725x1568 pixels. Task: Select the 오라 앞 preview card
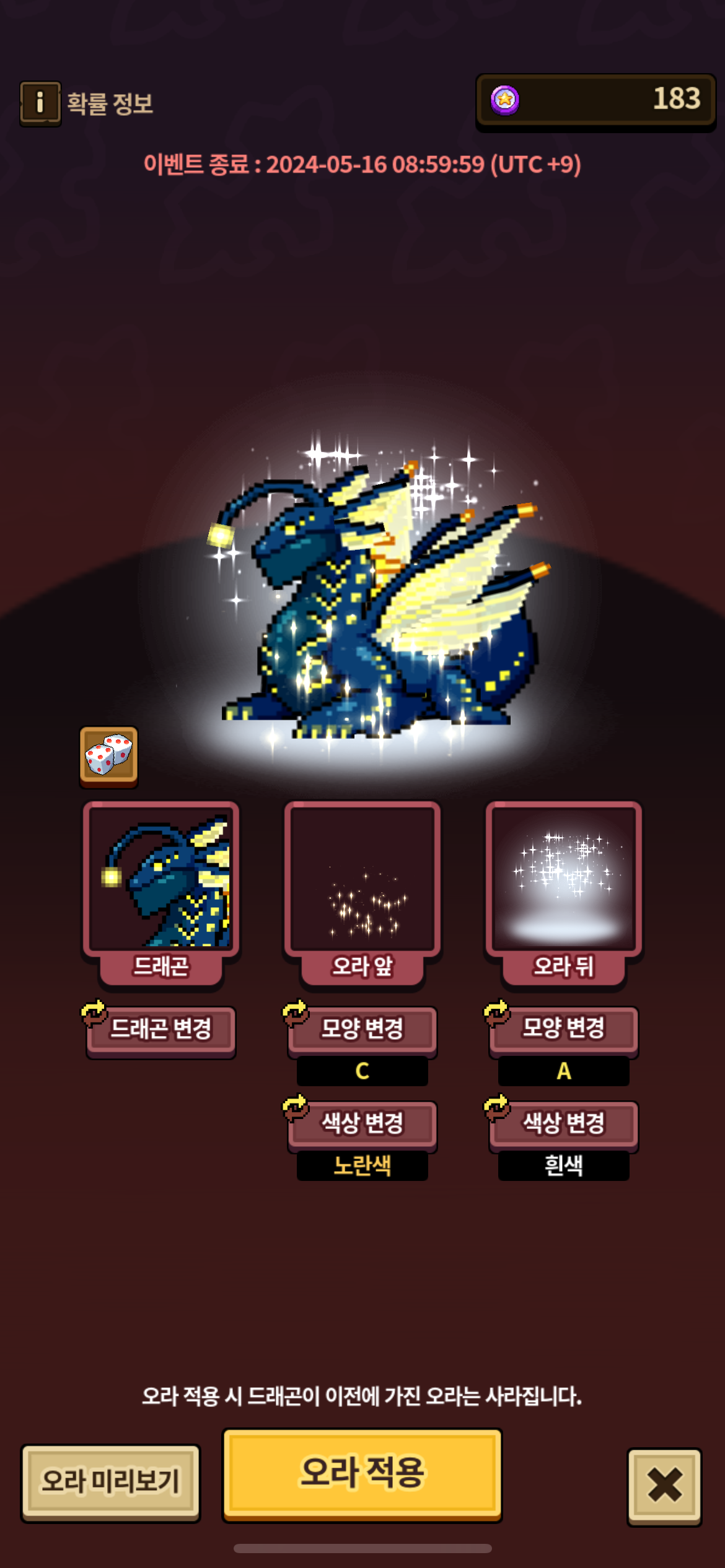pyautogui.click(x=362, y=879)
